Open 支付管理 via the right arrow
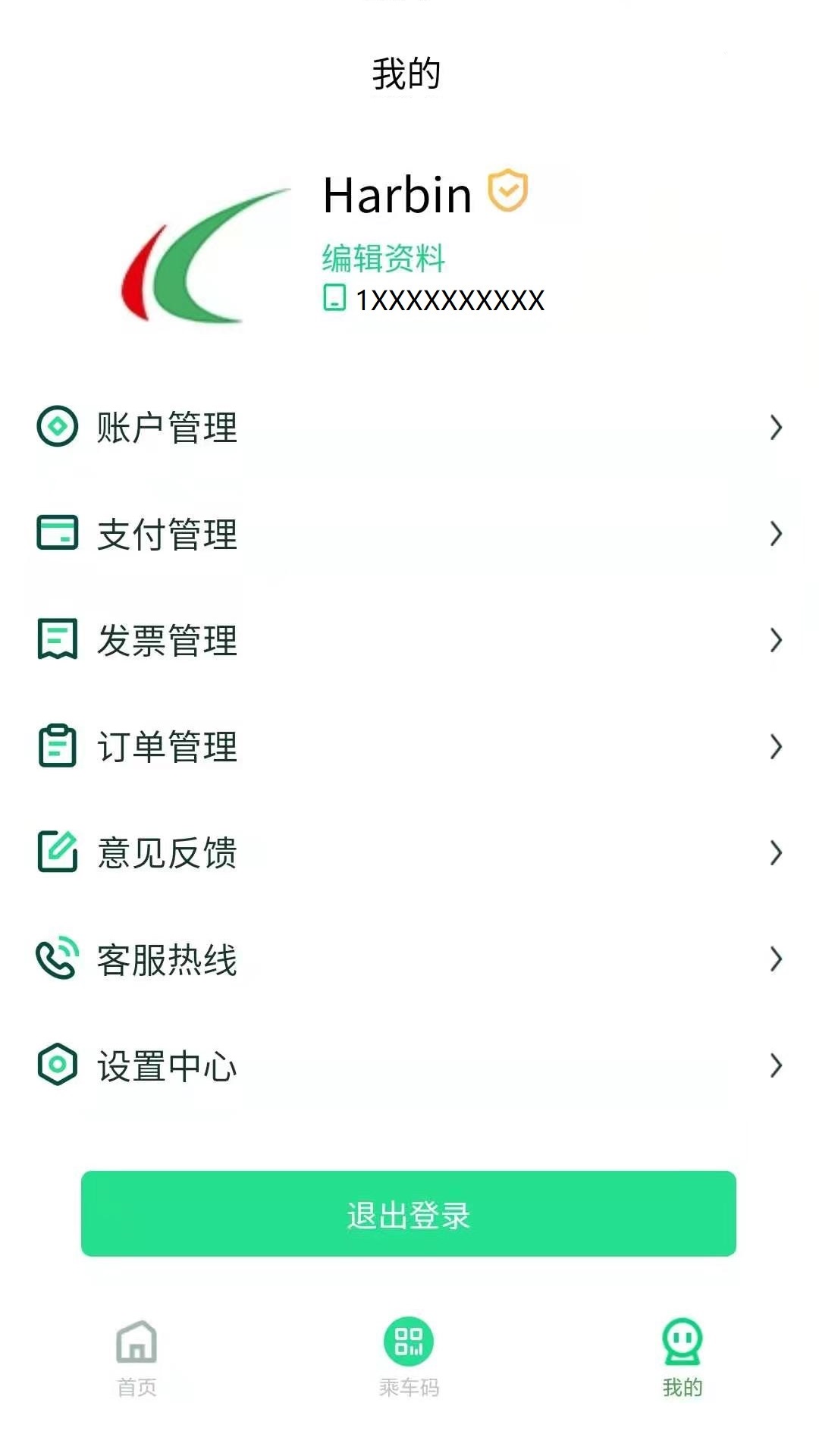 pos(777,534)
